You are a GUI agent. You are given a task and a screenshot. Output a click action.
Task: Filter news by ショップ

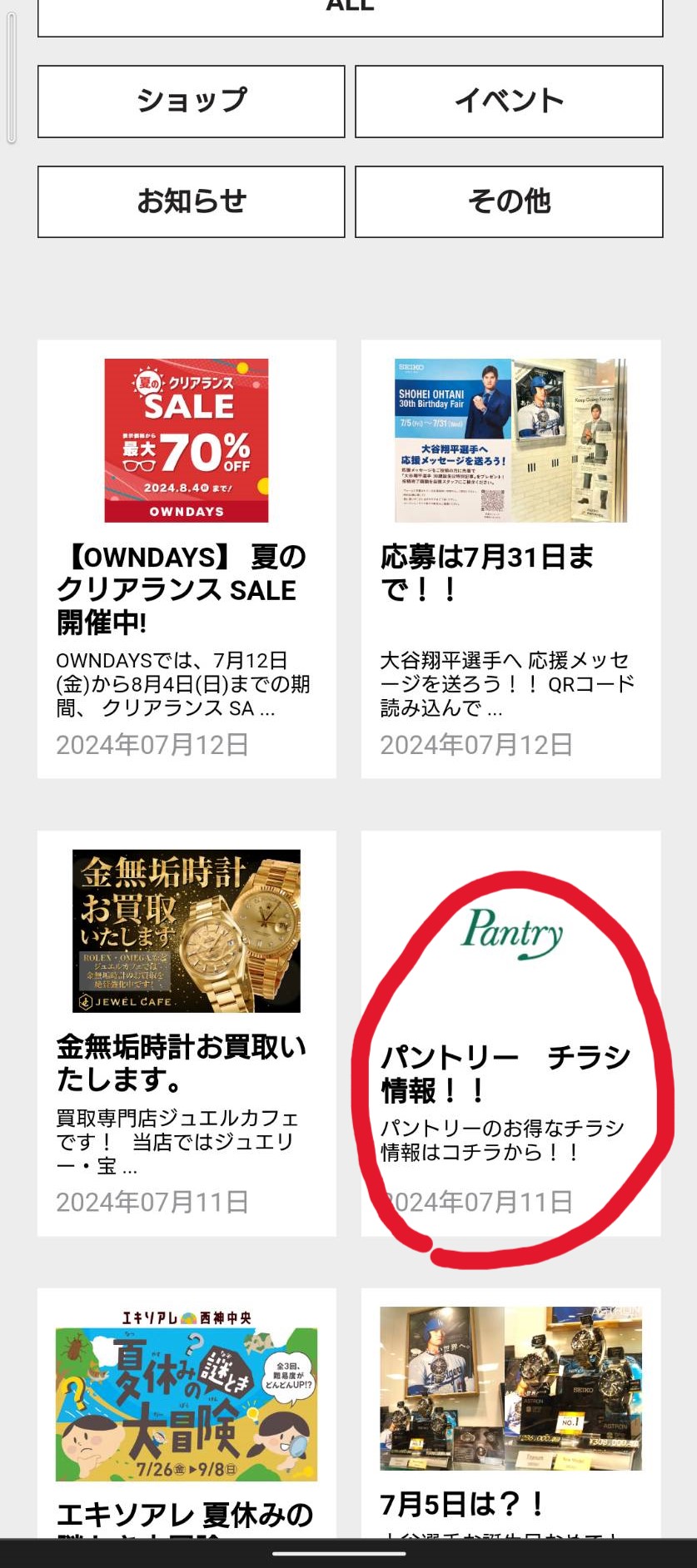point(191,102)
